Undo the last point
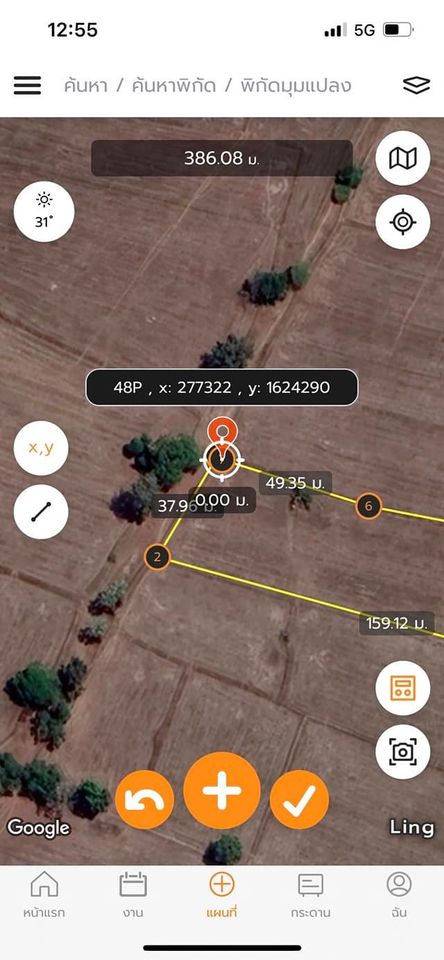444x960 pixels. click(145, 800)
